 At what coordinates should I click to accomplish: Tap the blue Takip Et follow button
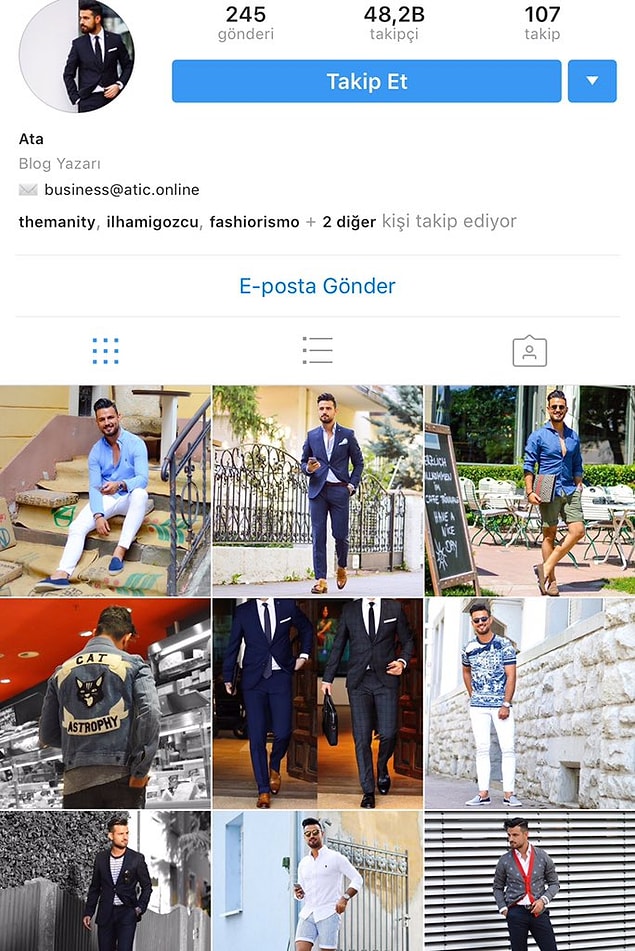366,81
